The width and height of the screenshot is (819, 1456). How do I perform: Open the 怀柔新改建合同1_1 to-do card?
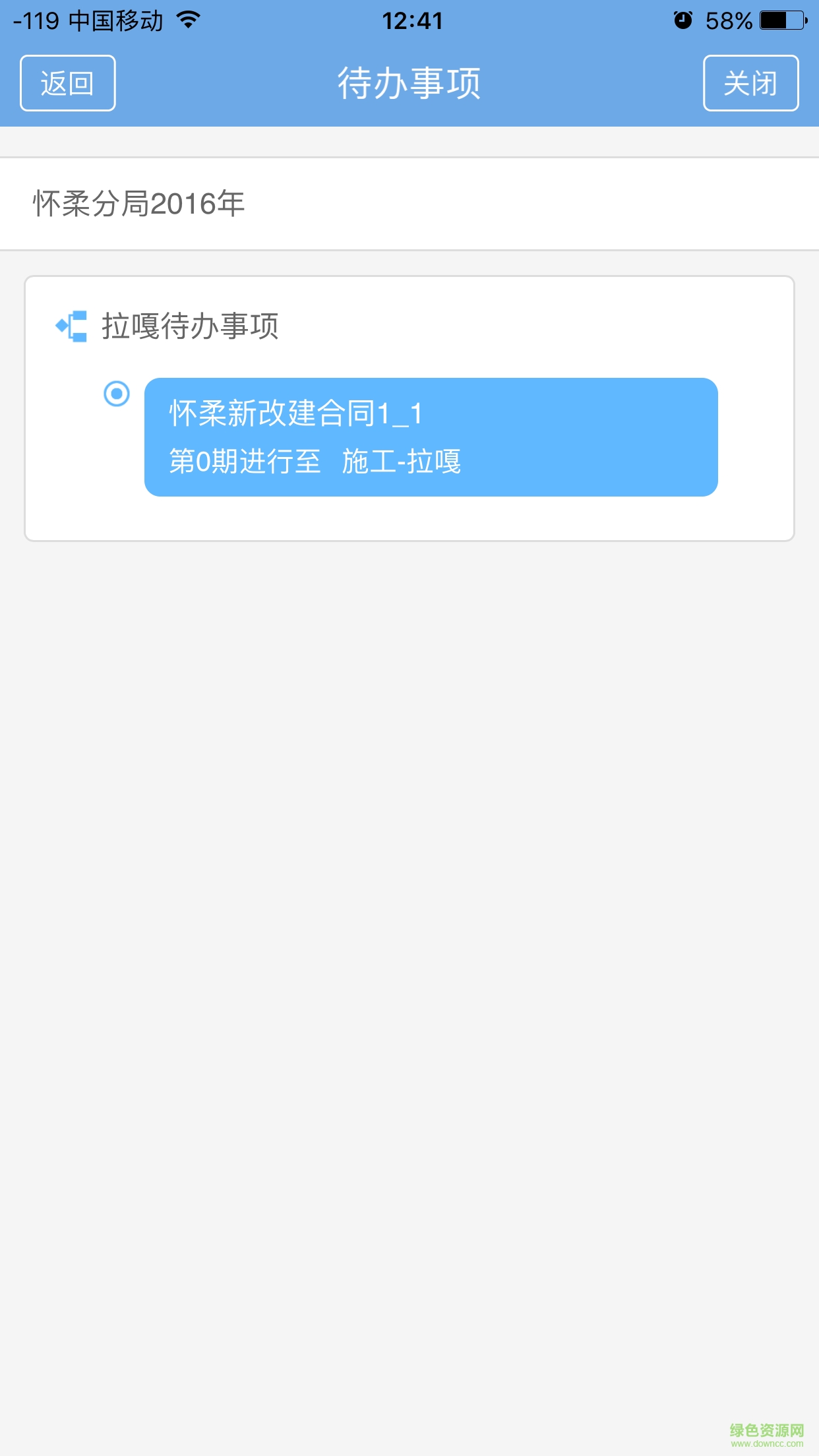point(431,437)
